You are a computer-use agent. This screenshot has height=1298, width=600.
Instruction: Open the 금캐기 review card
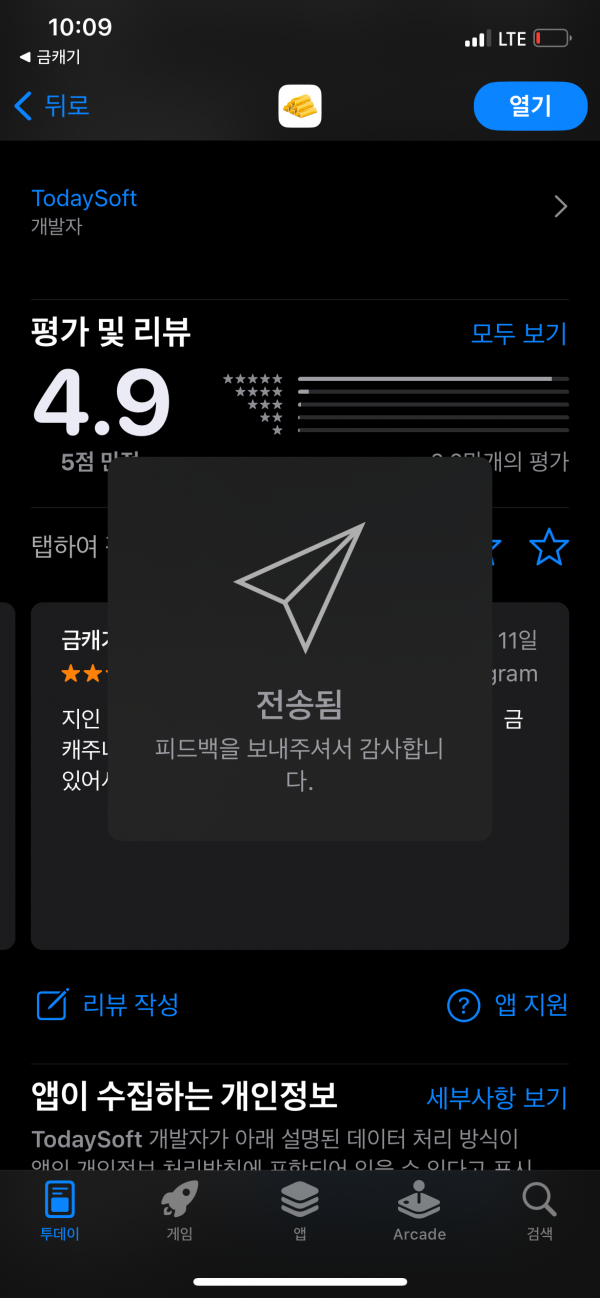pyautogui.click(x=300, y=776)
